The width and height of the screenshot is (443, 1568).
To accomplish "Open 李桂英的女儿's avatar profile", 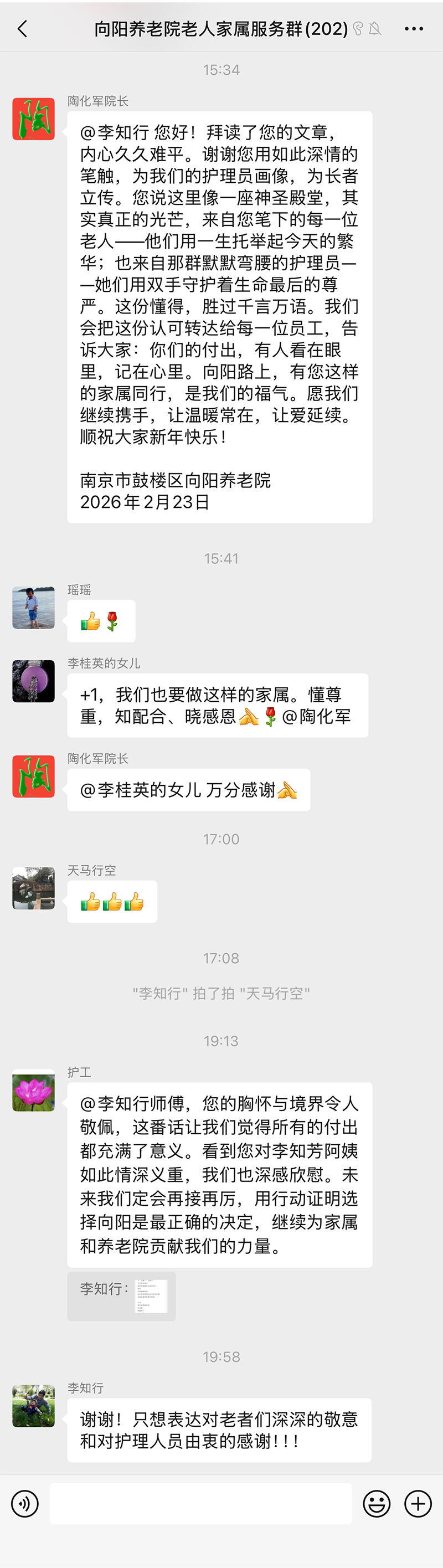I will [x=33, y=681].
